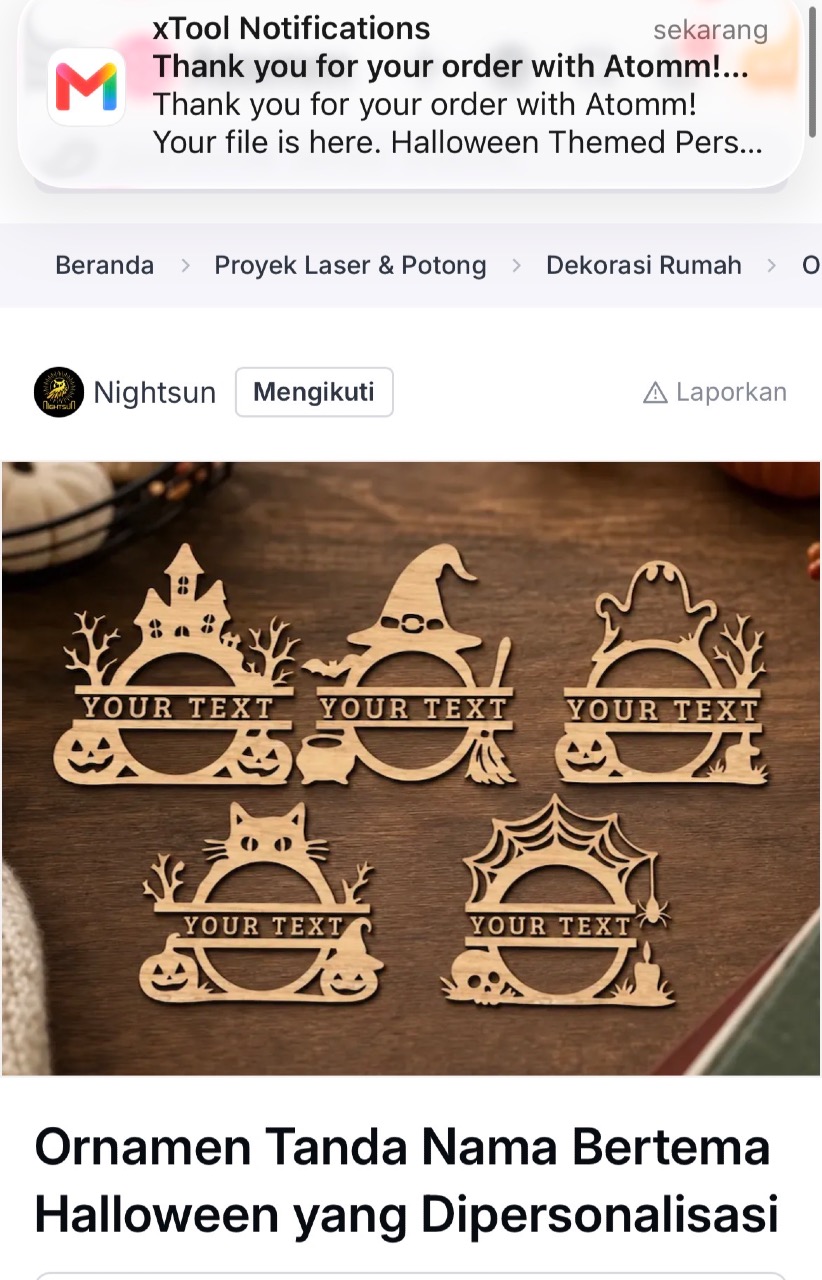This screenshot has height=1280, width=822.
Task: Go to Beranda in the breadcrumb
Action: [105, 265]
